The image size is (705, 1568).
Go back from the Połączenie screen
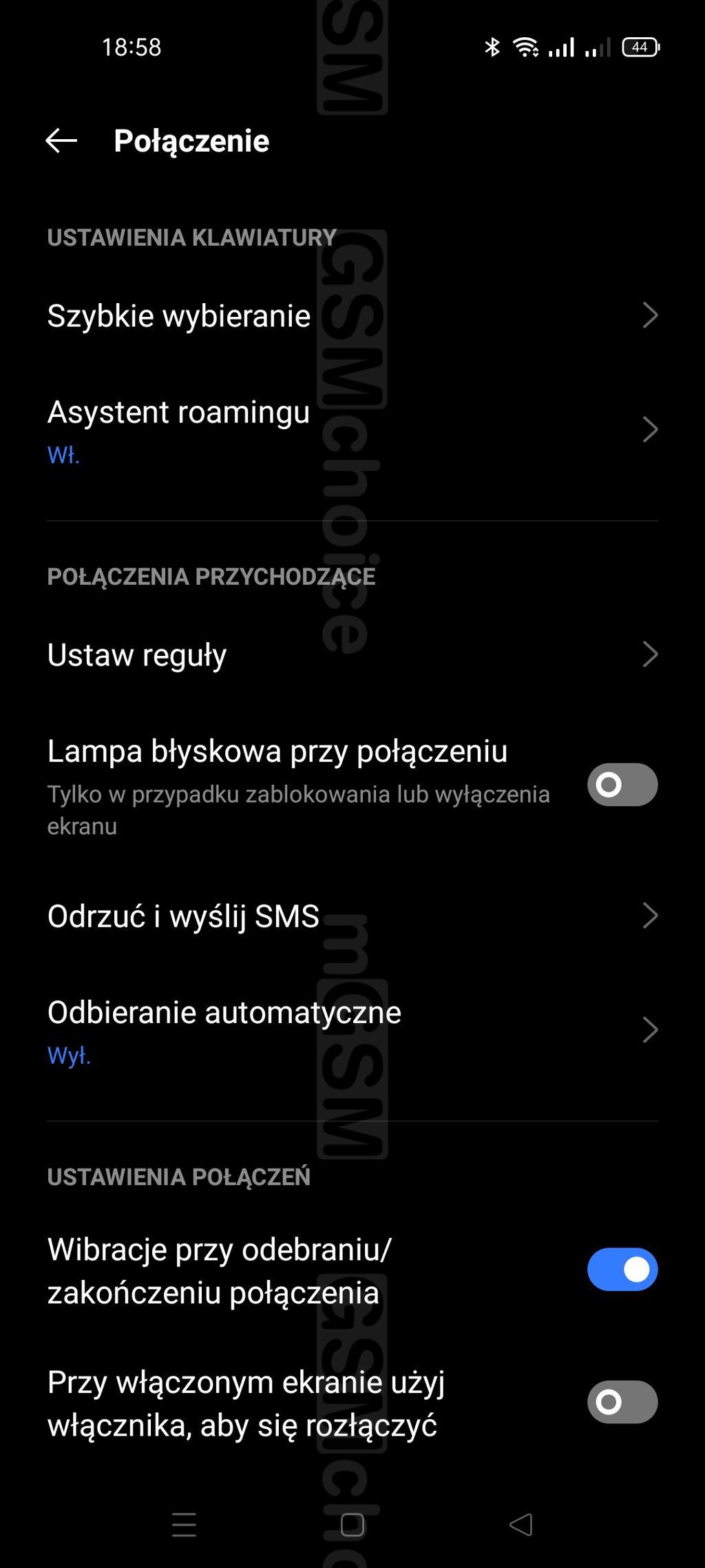click(61, 141)
